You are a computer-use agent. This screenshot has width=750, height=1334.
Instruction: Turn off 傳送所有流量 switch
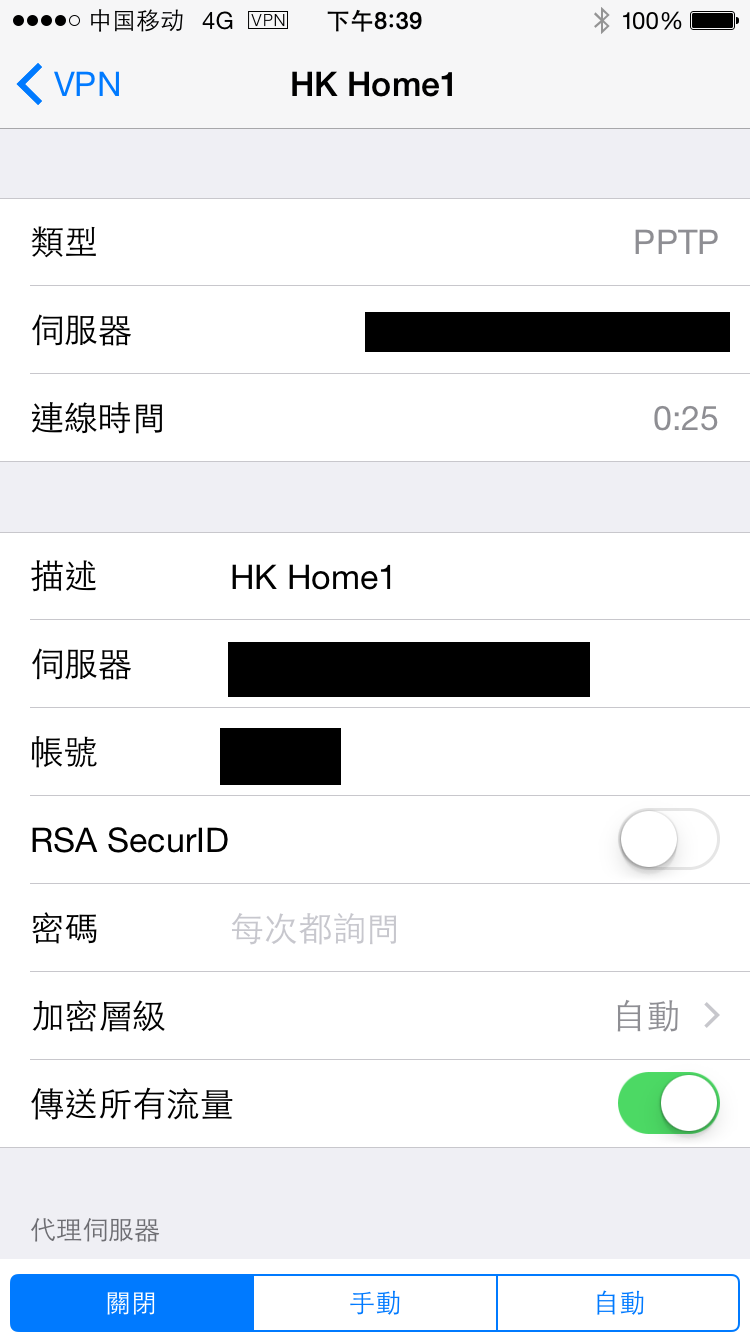[x=668, y=1103]
